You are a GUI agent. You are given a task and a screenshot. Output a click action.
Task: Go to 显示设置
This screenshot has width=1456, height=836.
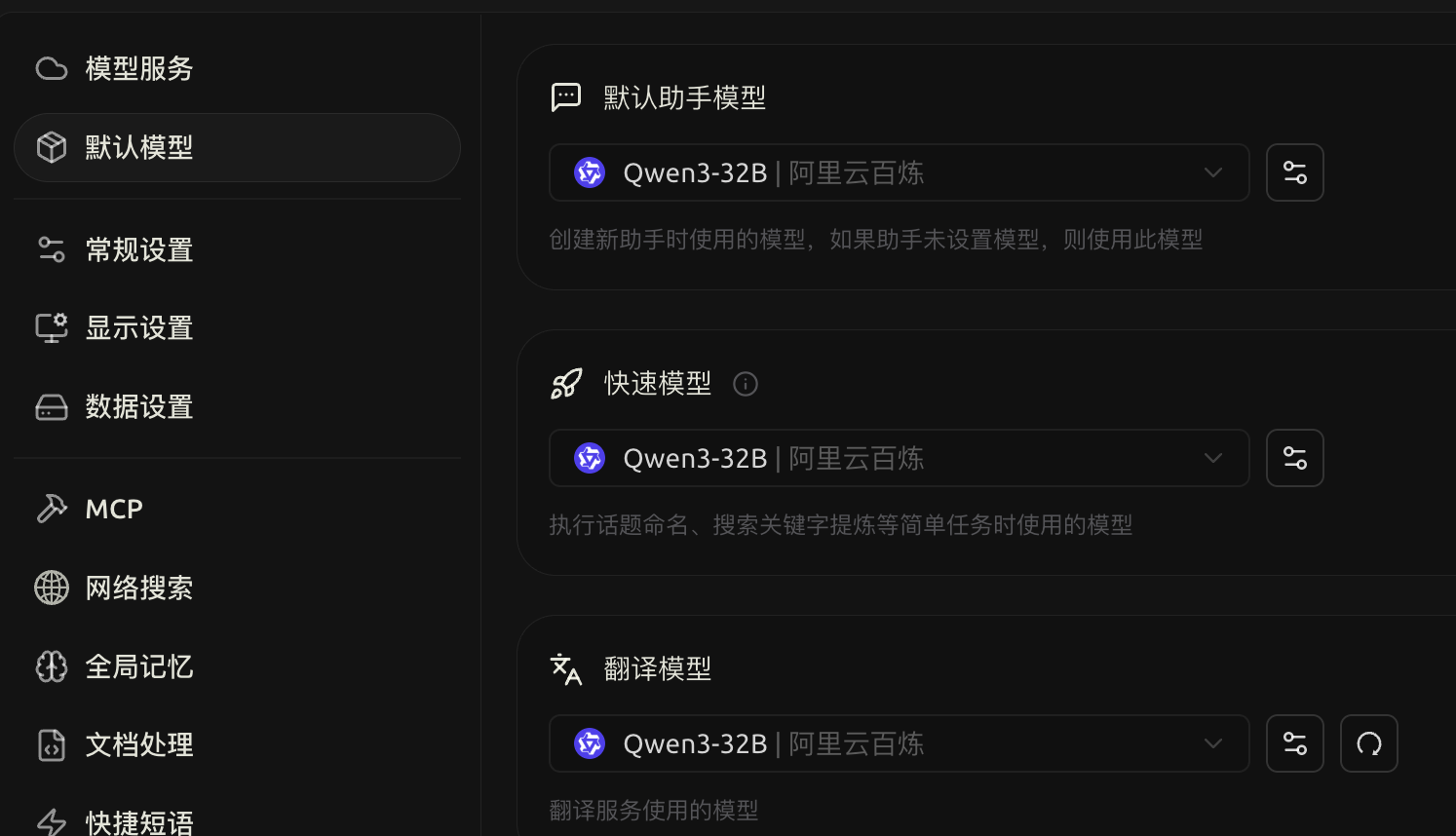click(138, 328)
